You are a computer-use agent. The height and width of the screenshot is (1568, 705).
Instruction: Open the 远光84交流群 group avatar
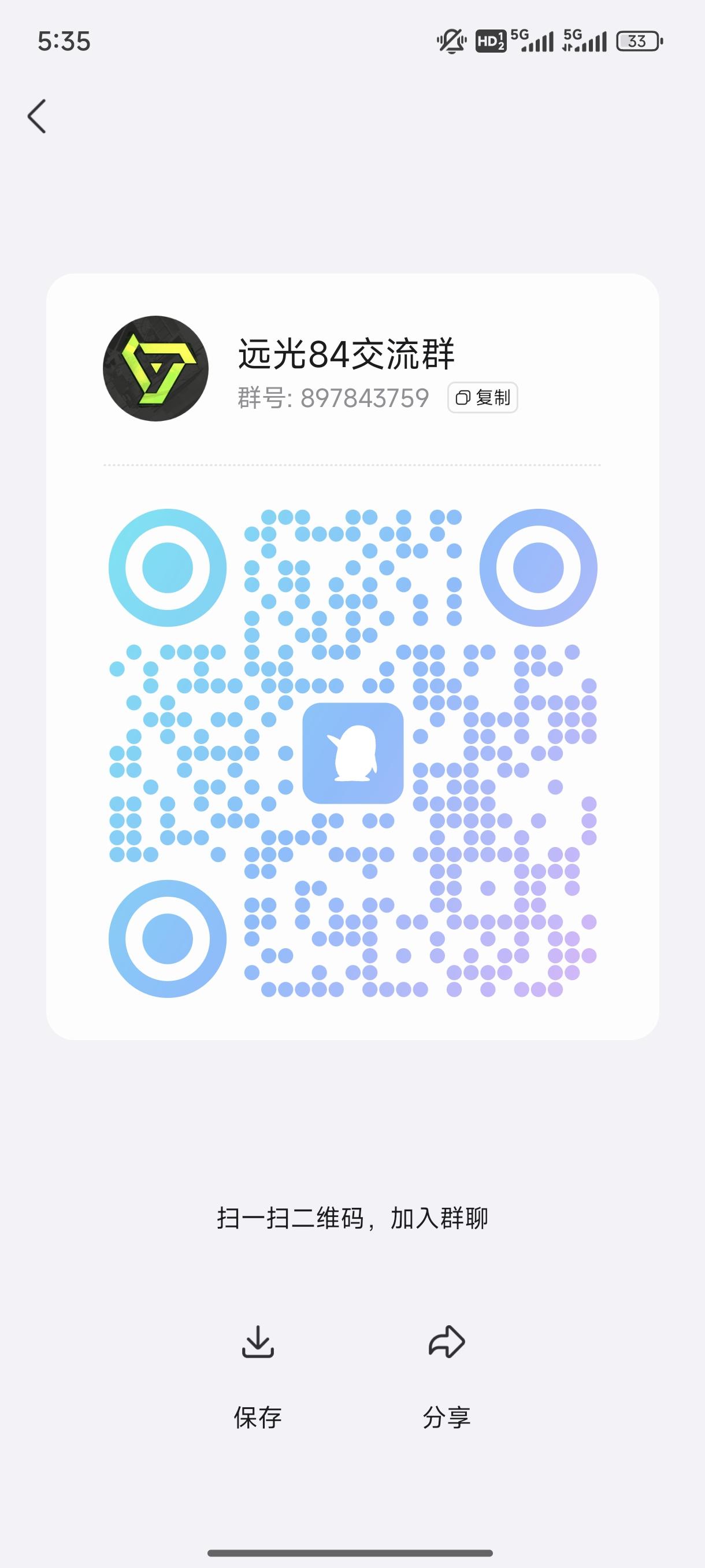[x=159, y=368]
